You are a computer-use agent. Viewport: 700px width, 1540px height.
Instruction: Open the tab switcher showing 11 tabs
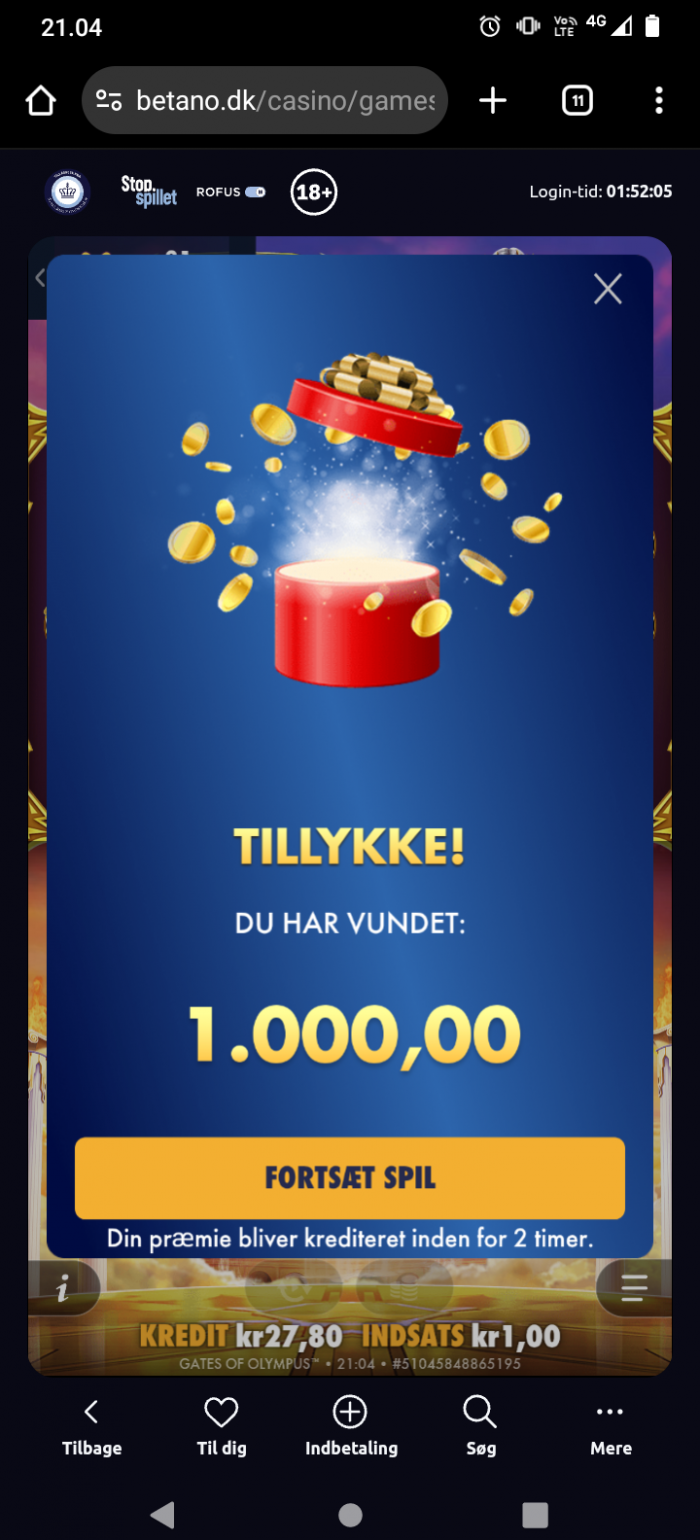(577, 101)
